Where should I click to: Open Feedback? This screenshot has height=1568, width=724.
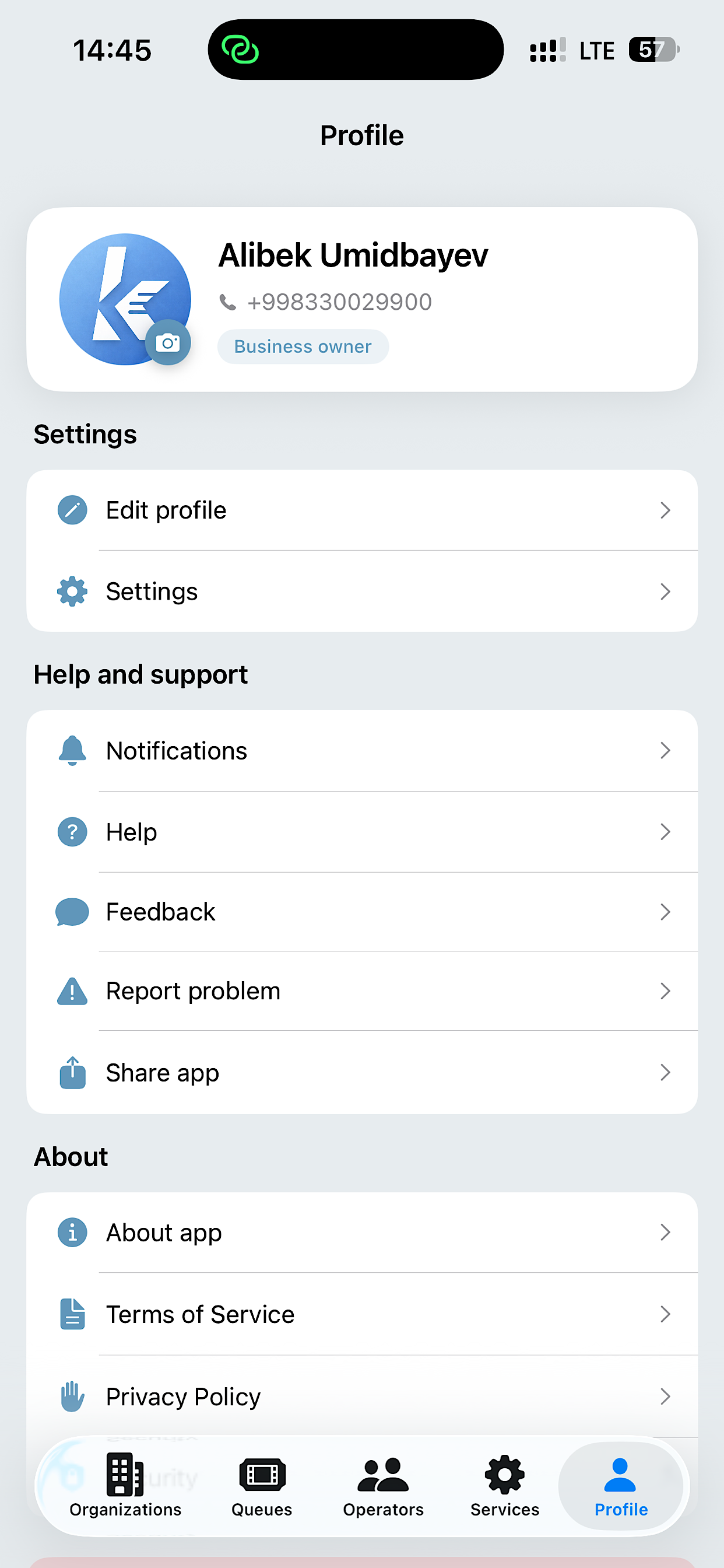[x=362, y=912]
